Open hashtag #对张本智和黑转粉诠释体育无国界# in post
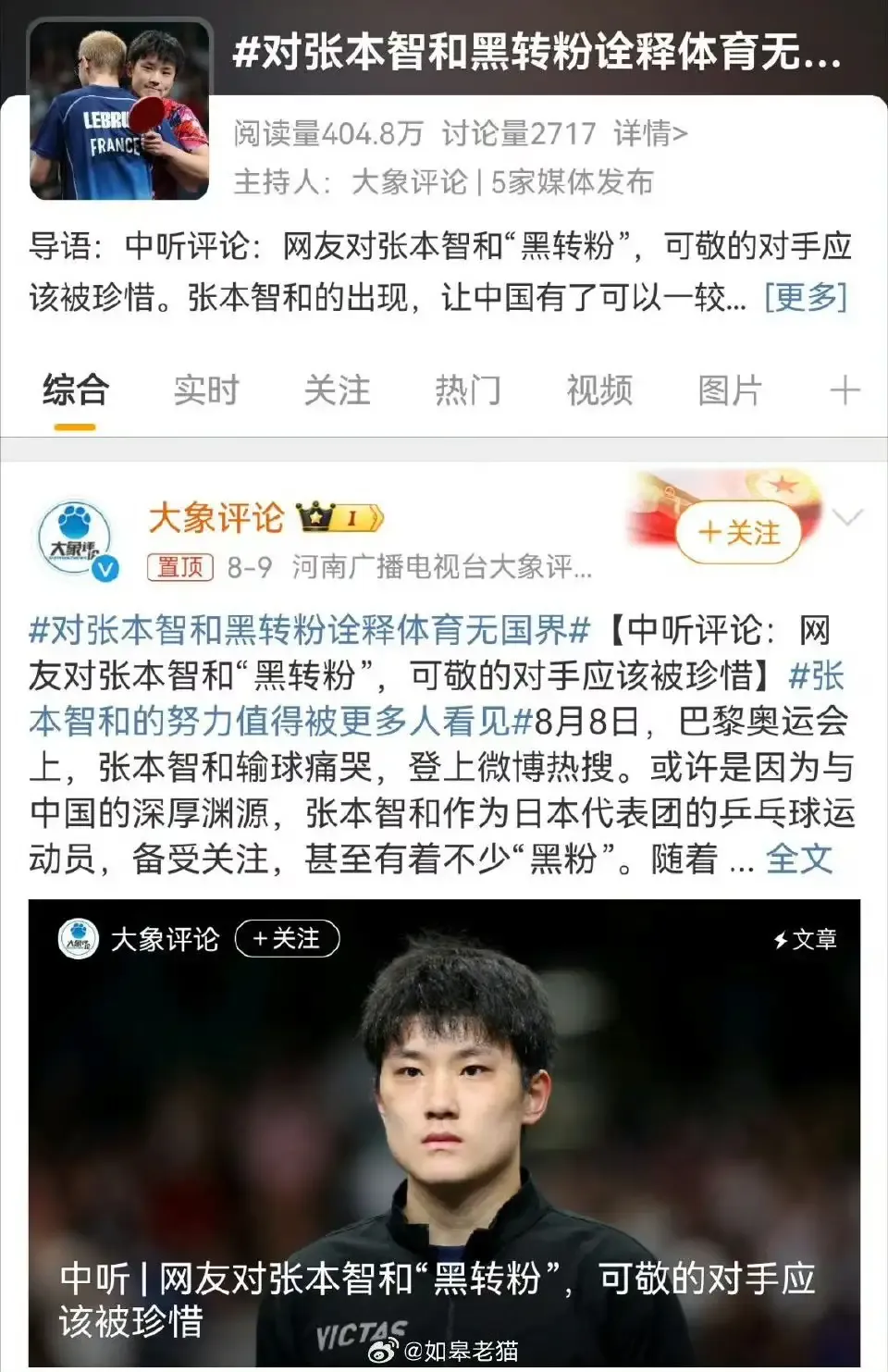Viewport: 888px width, 1372px height. 309,631
